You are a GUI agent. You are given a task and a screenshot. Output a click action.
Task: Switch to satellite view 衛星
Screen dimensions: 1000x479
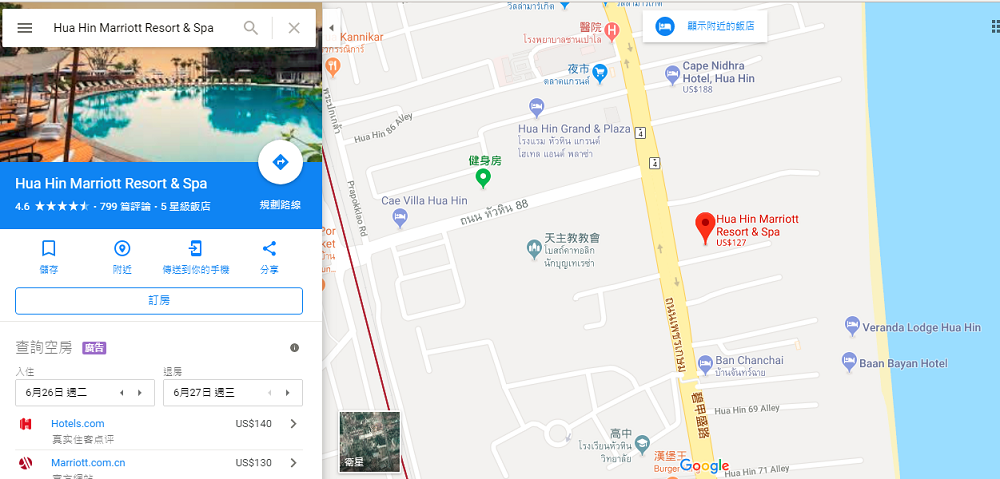point(369,441)
